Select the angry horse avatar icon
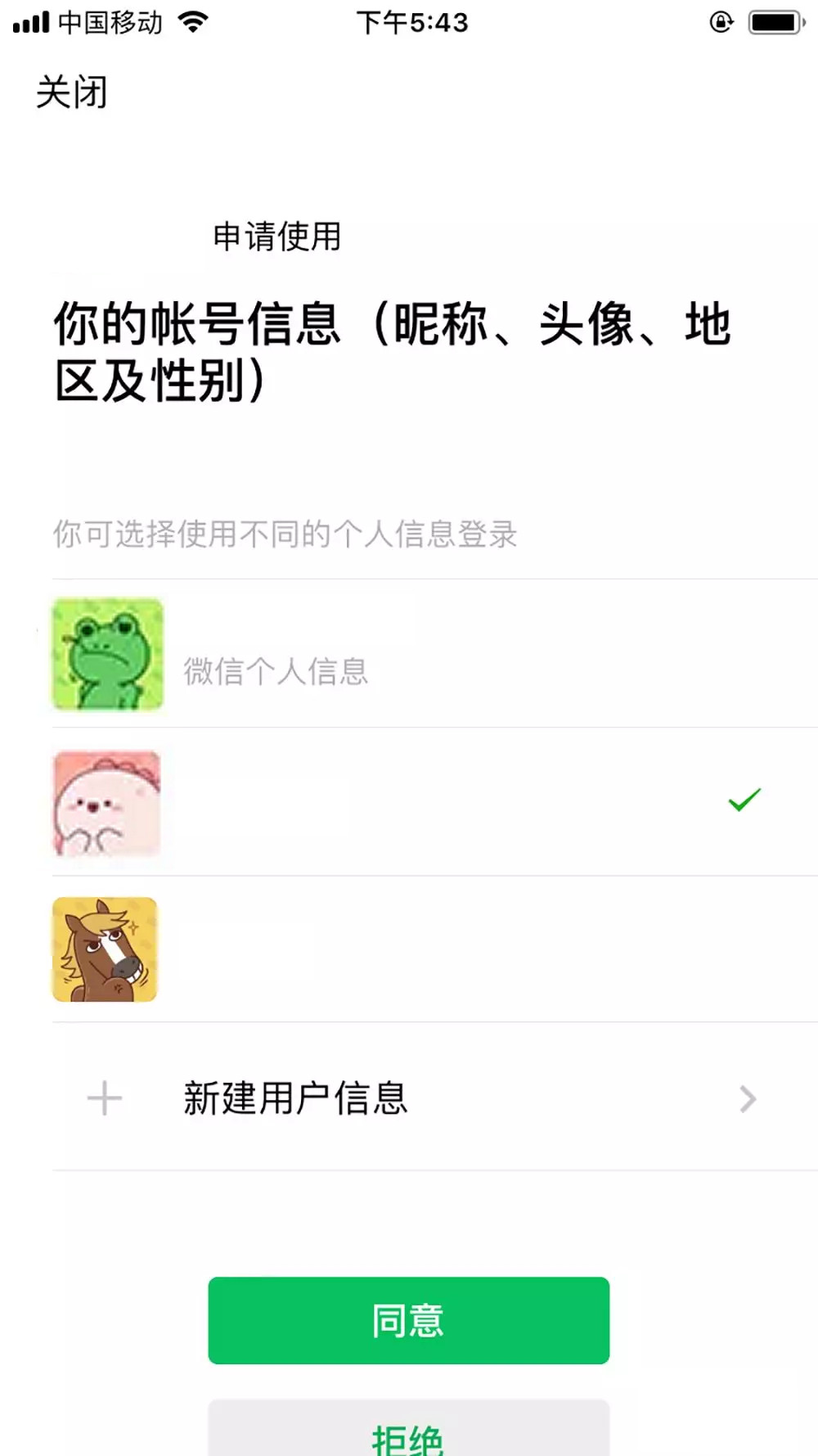818x1456 pixels. [x=106, y=949]
